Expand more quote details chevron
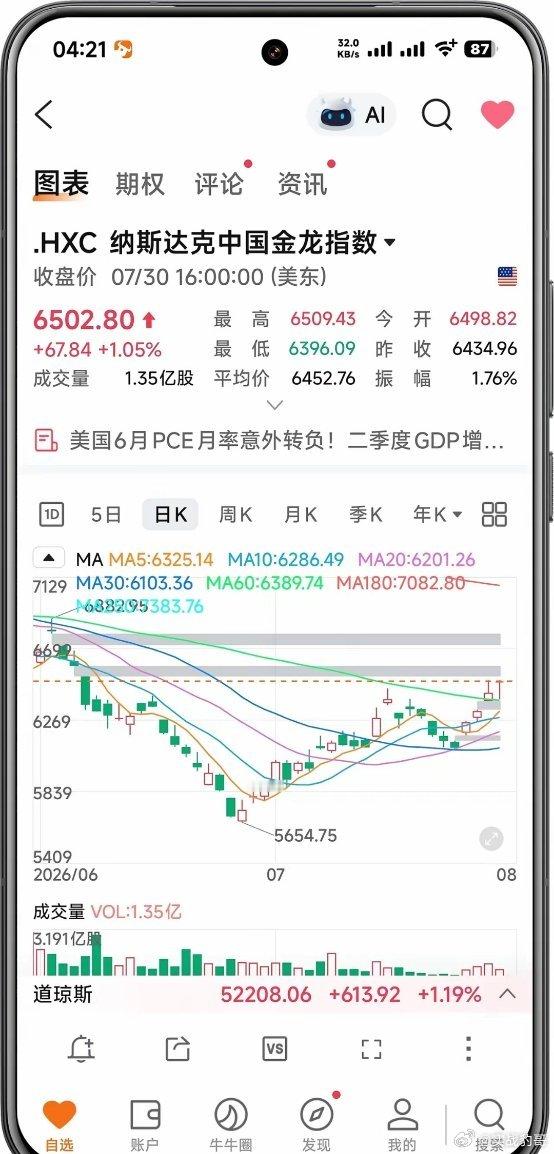 point(274,404)
